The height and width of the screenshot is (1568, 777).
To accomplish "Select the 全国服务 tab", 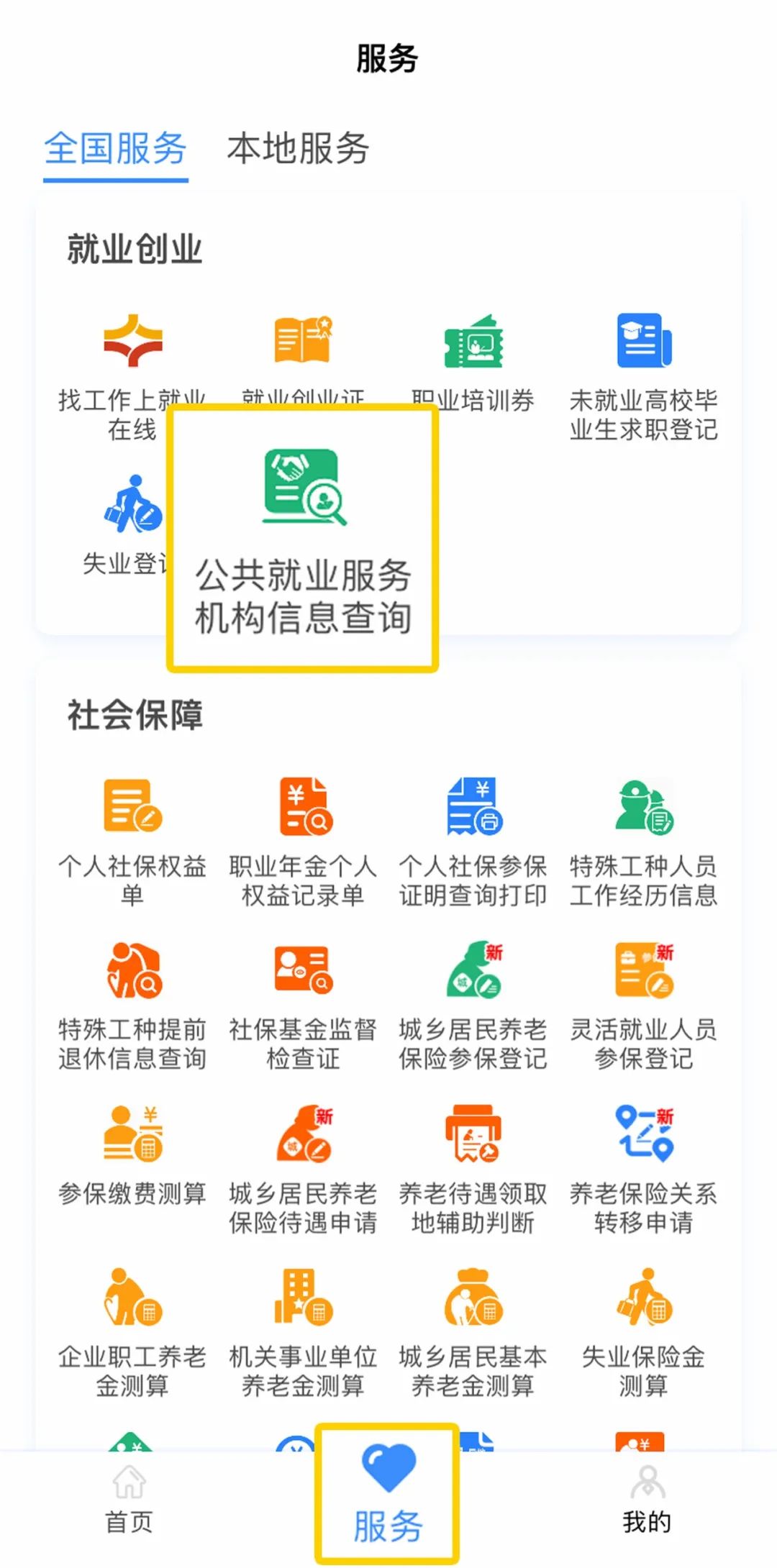I will point(115,149).
